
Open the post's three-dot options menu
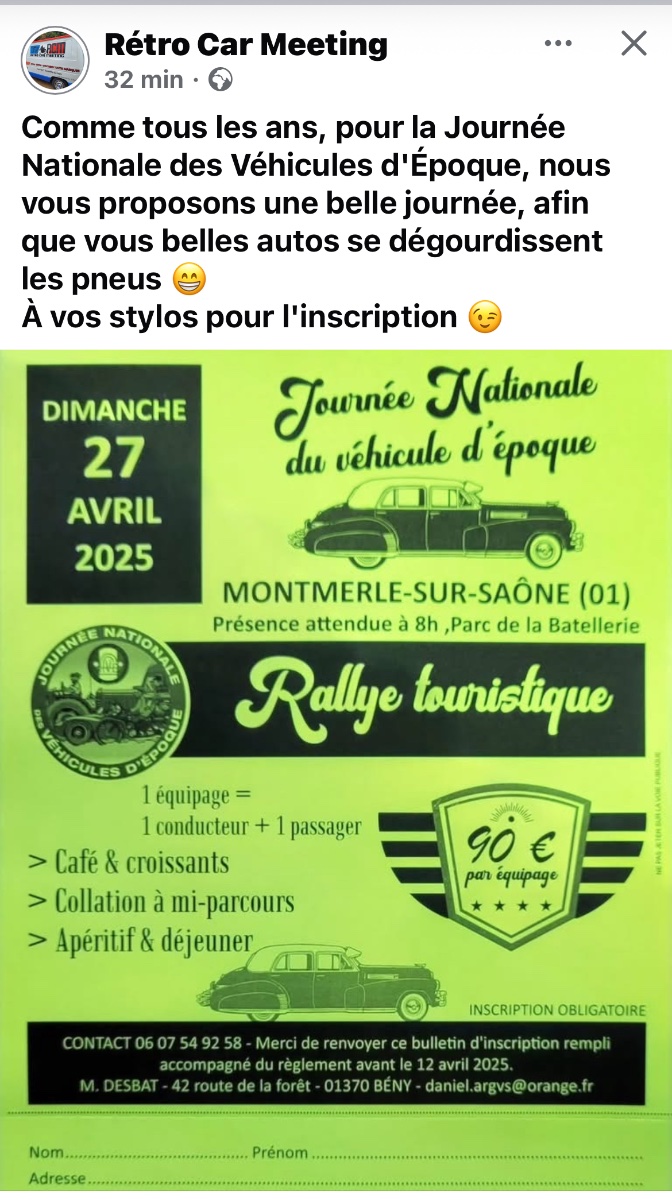click(559, 43)
